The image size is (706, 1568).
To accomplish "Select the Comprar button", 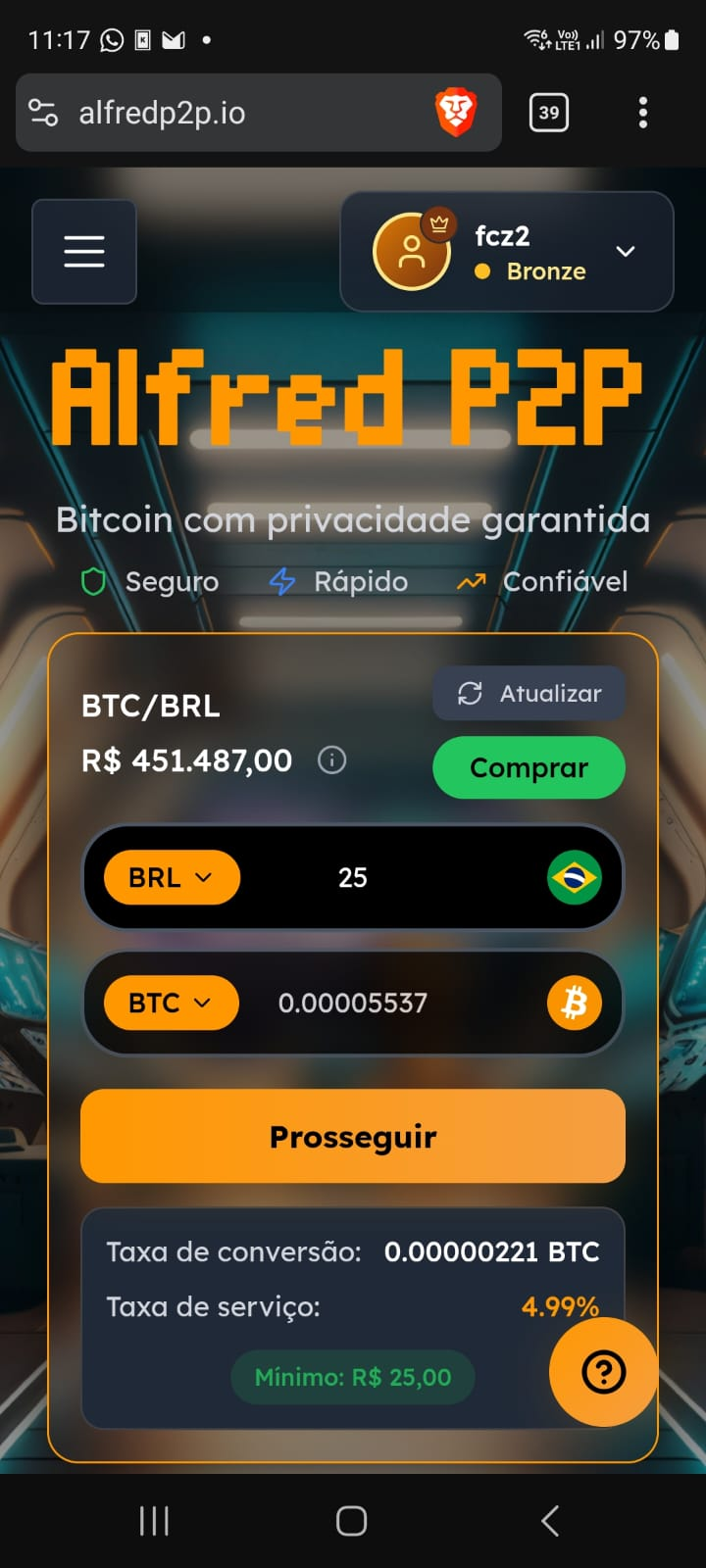I will pyautogui.click(x=529, y=768).
